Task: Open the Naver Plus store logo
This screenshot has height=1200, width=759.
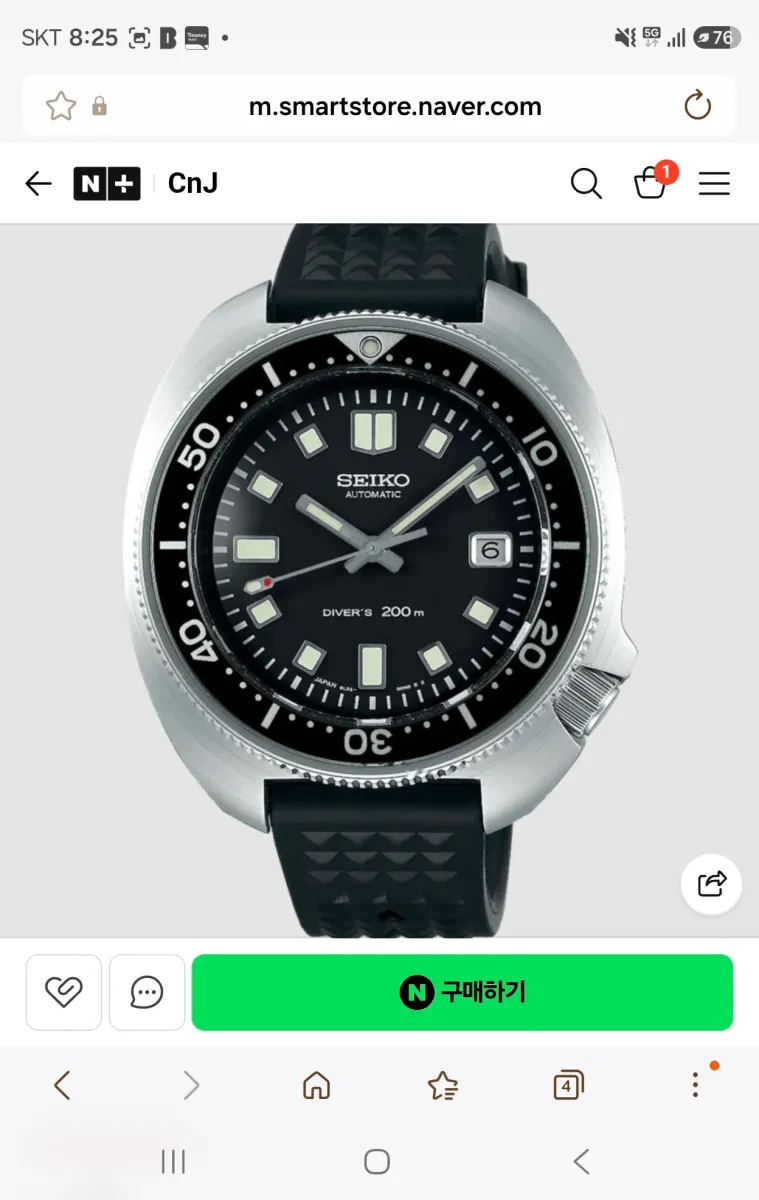Action: click(x=107, y=183)
